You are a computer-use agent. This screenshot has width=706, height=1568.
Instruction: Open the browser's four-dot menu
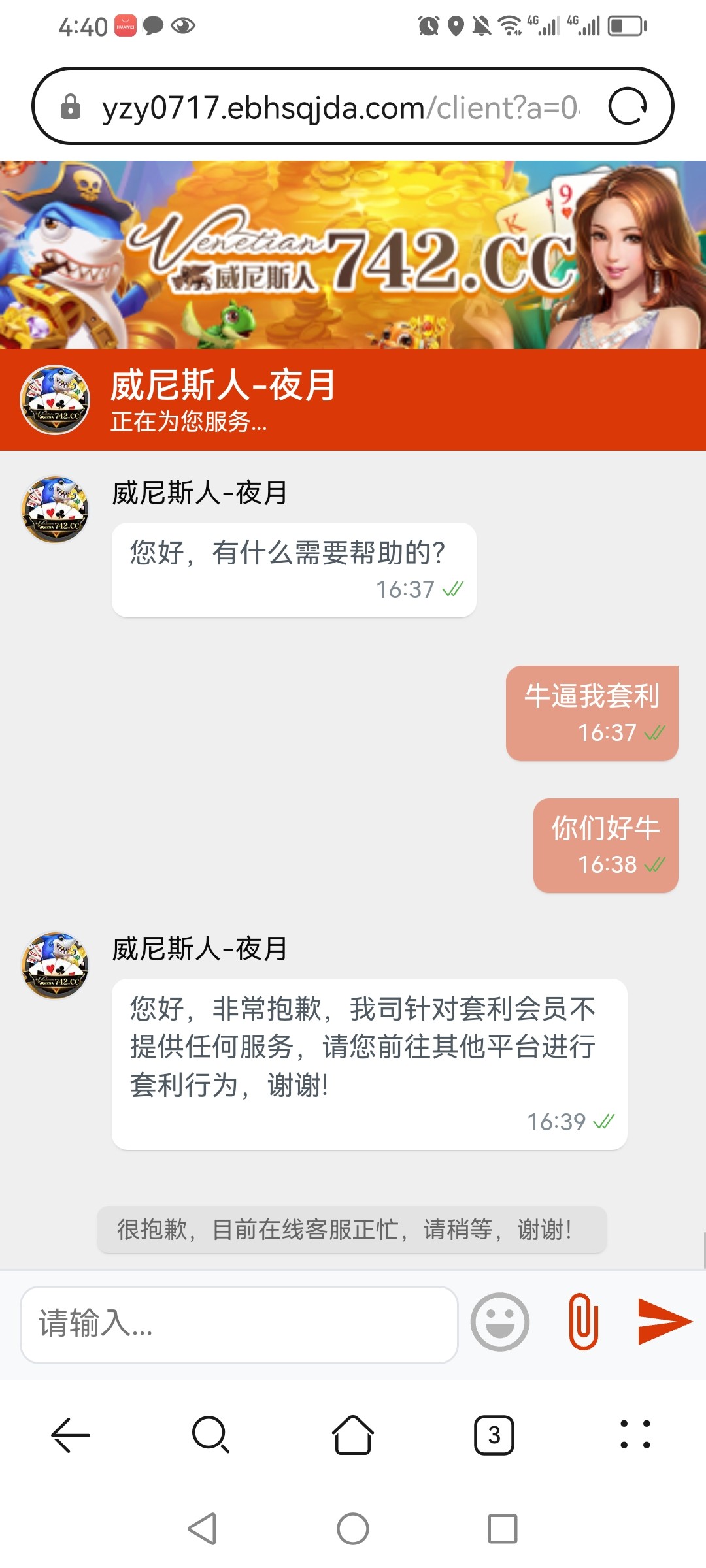click(x=635, y=1435)
